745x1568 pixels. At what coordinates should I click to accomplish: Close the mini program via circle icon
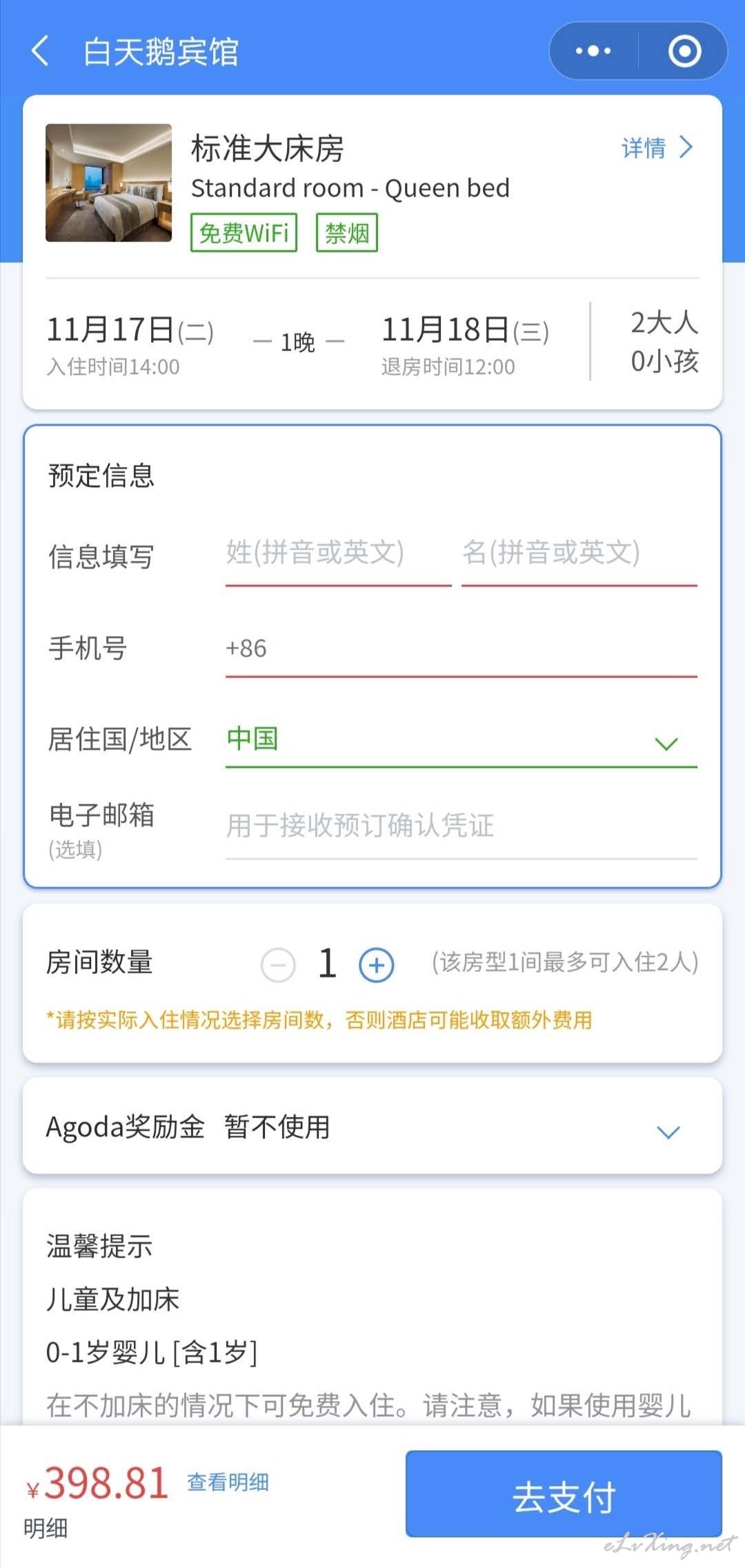tap(684, 51)
